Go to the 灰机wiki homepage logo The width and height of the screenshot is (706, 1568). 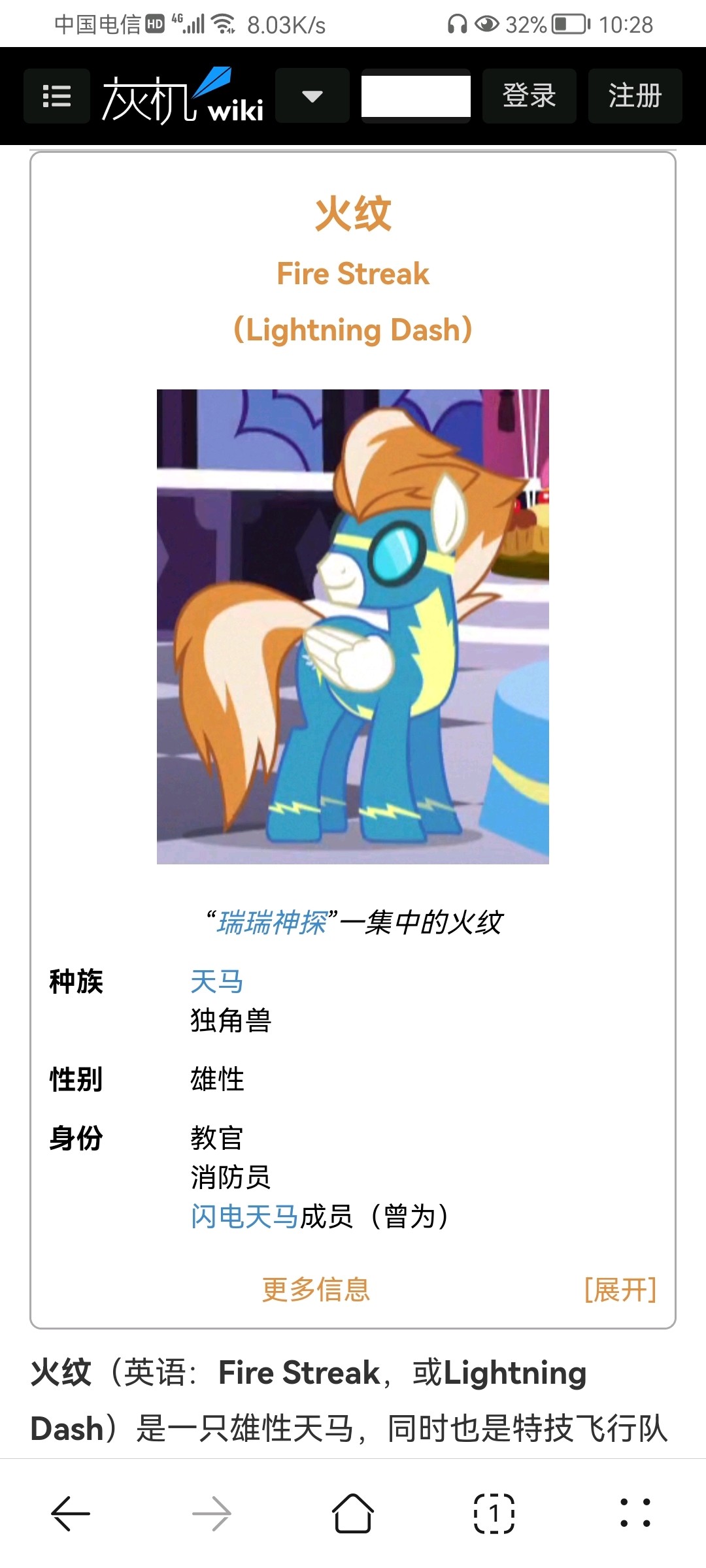pos(183,97)
